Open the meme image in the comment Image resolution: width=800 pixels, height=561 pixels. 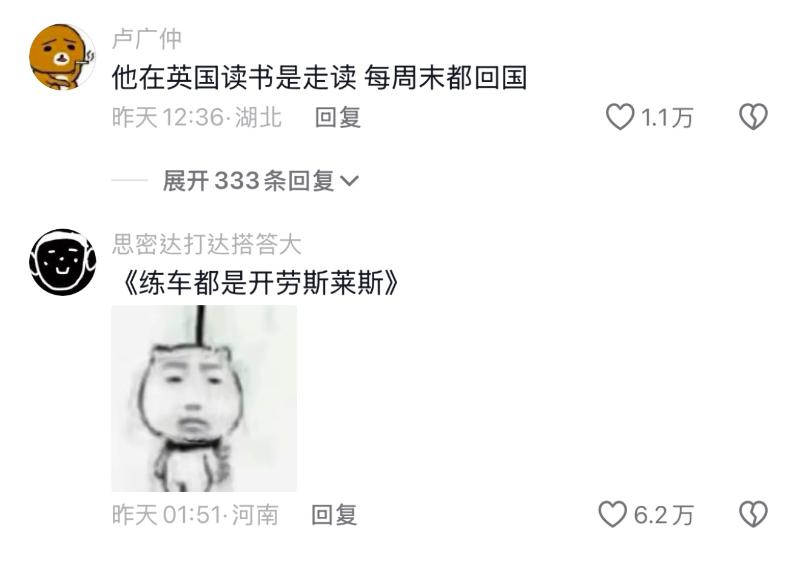[x=204, y=398]
